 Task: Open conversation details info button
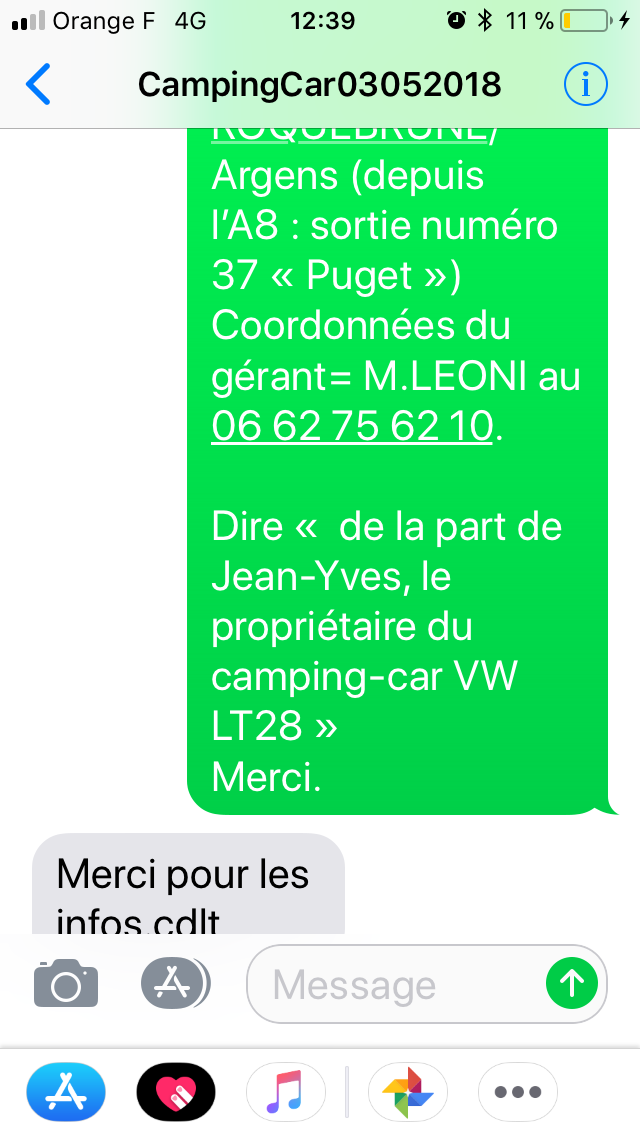click(585, 85)
